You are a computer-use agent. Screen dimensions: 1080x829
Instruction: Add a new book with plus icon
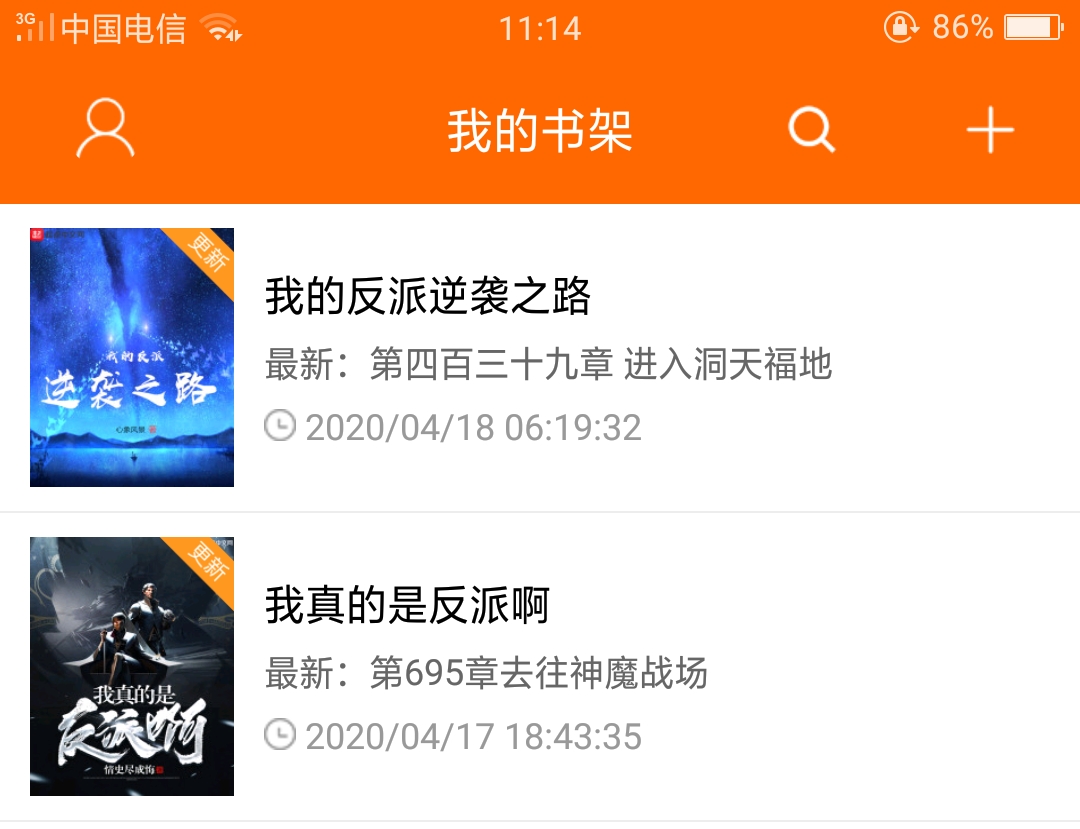[x=990, y=130]
